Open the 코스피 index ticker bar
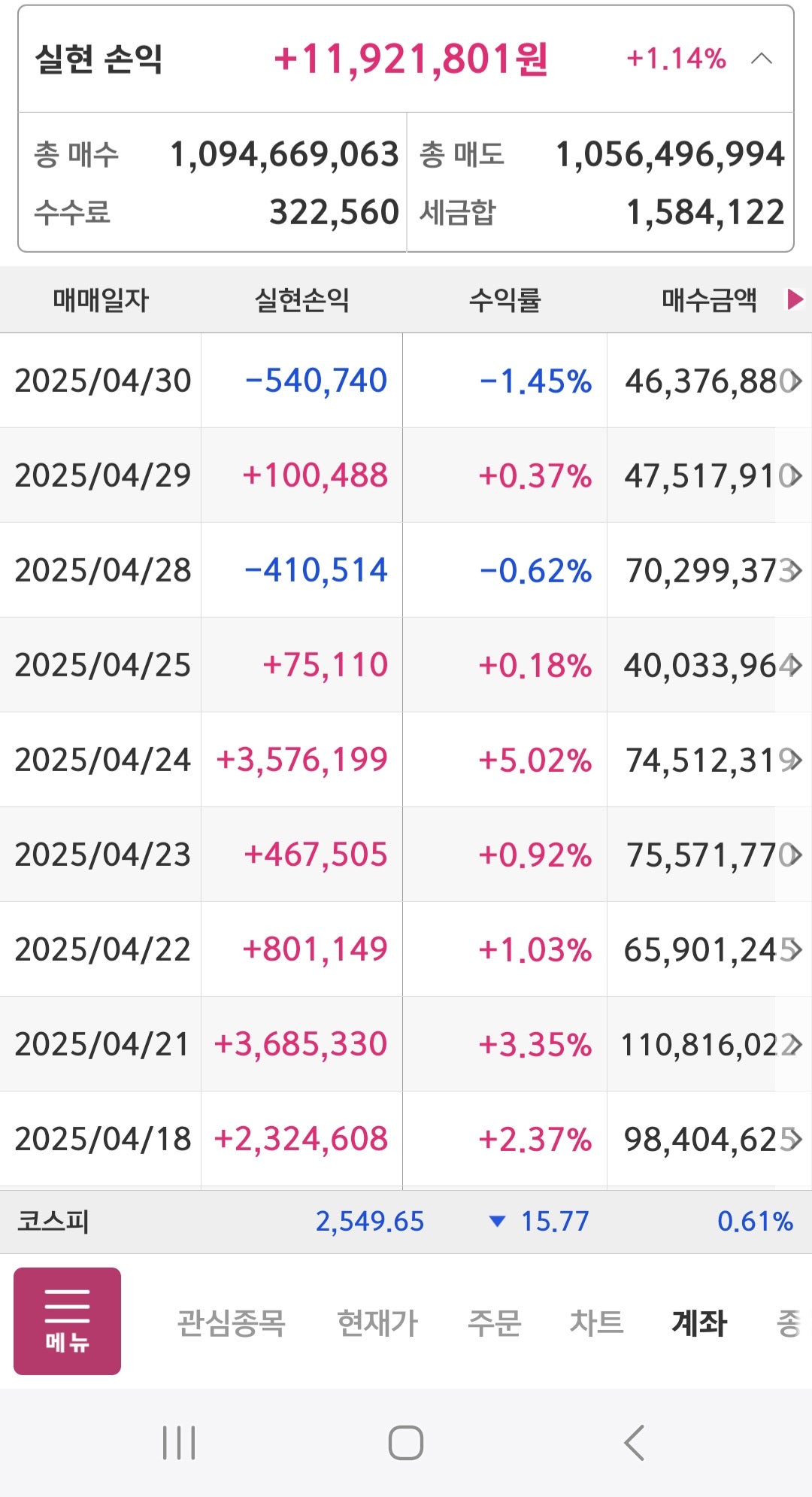Image resolution: width=812 pixels, height=1497 pixels. coord(406,1221)
